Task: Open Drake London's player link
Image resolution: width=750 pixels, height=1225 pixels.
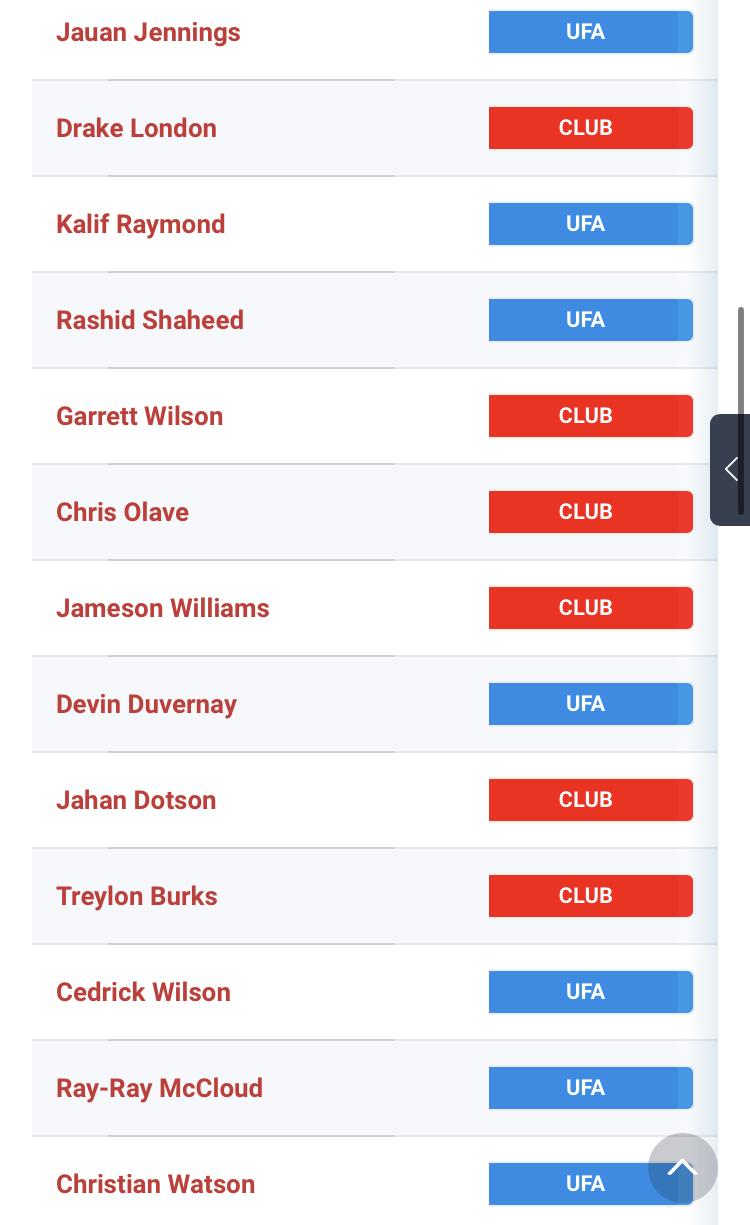Action: click(x=136, y=128)
